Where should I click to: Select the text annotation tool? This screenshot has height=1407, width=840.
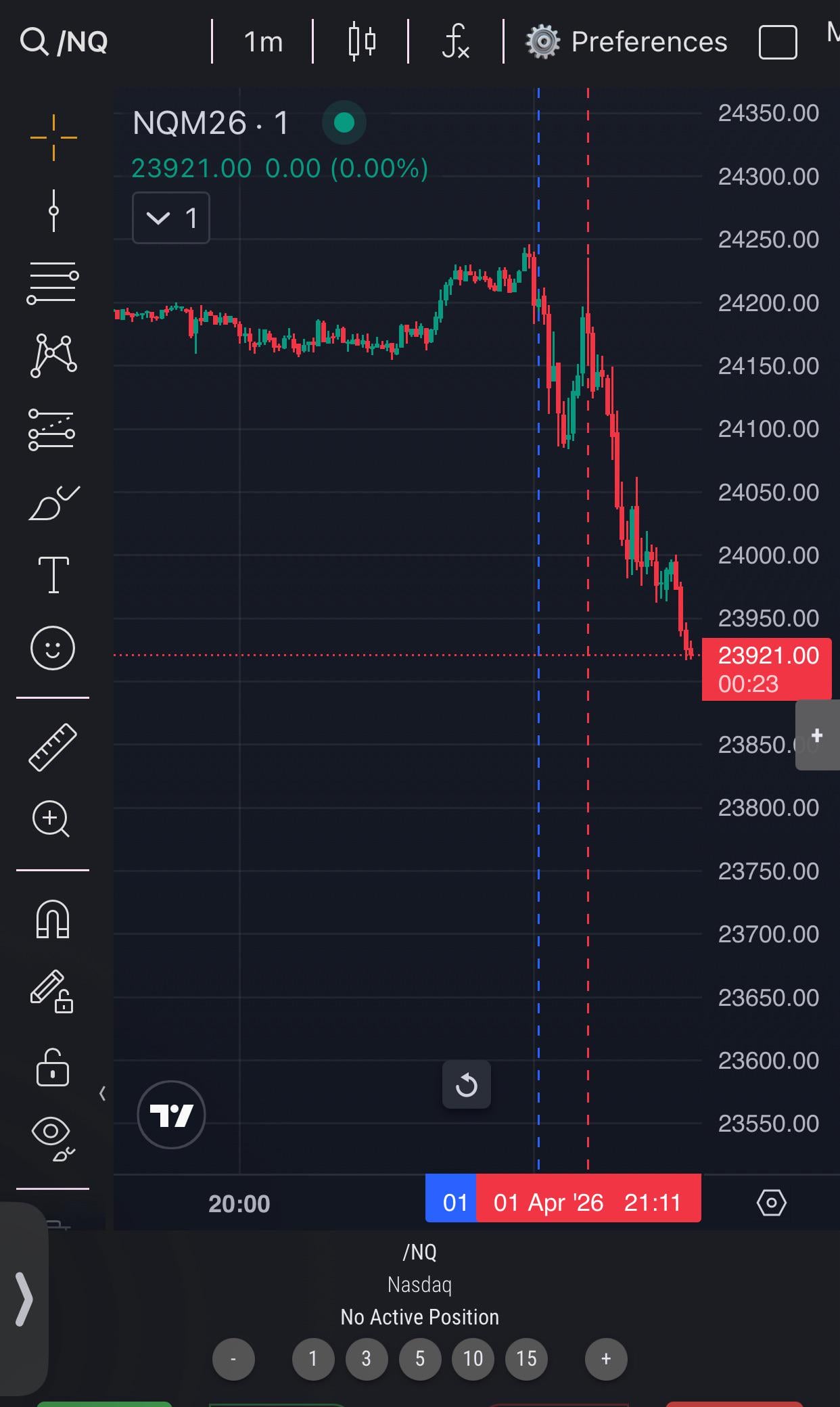(53, 575)
